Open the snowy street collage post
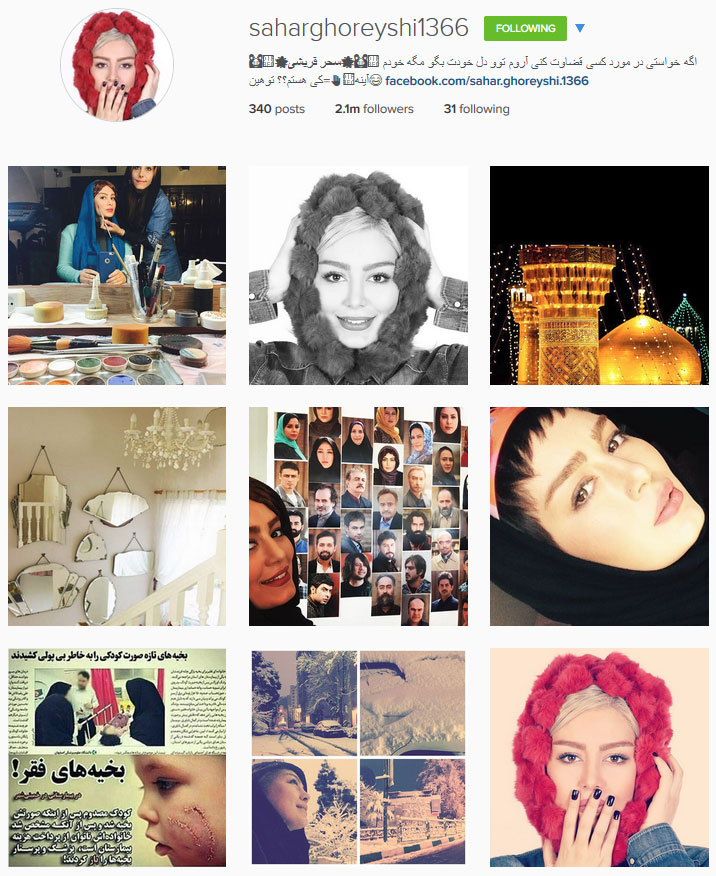This screenshot has height=876, width=716. tap(358, 757)
